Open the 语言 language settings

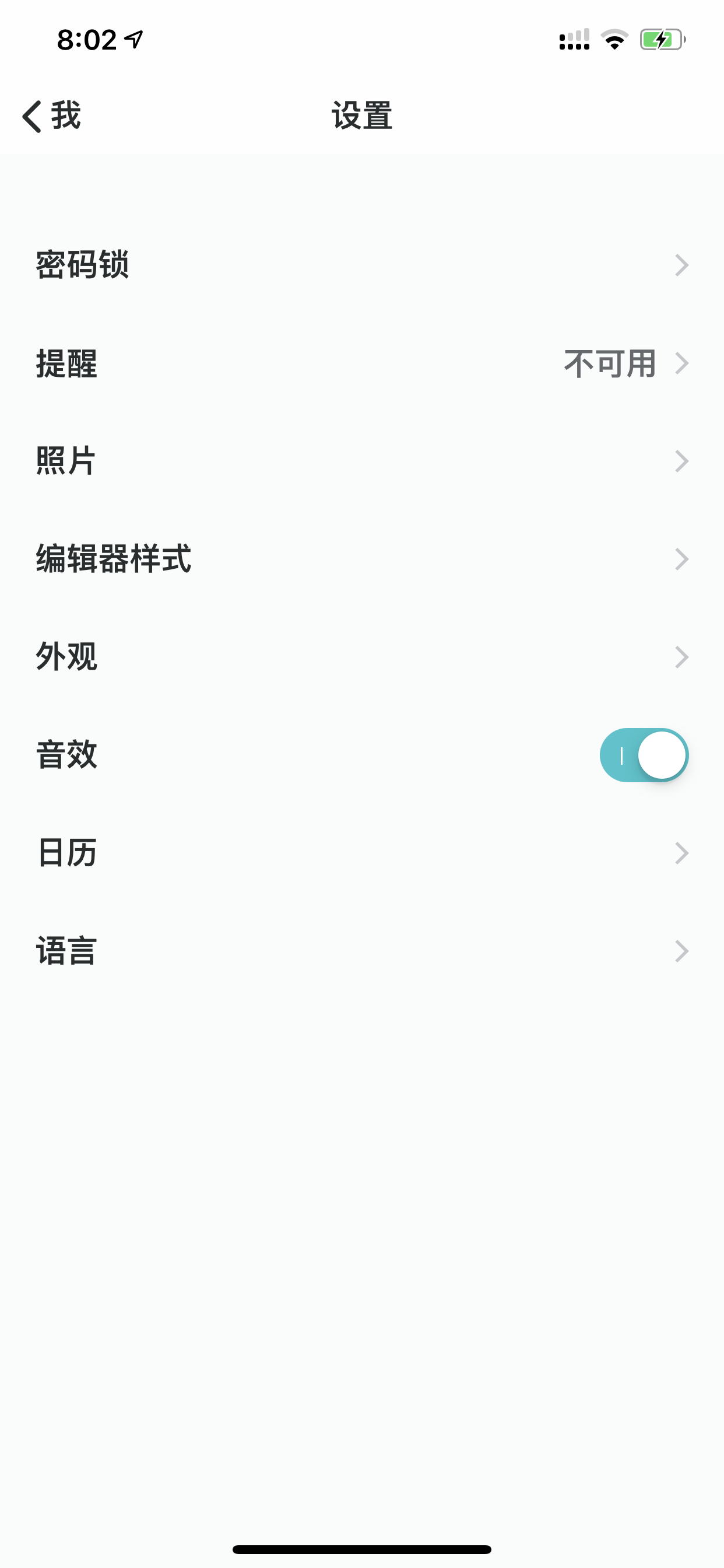(362, 951)
